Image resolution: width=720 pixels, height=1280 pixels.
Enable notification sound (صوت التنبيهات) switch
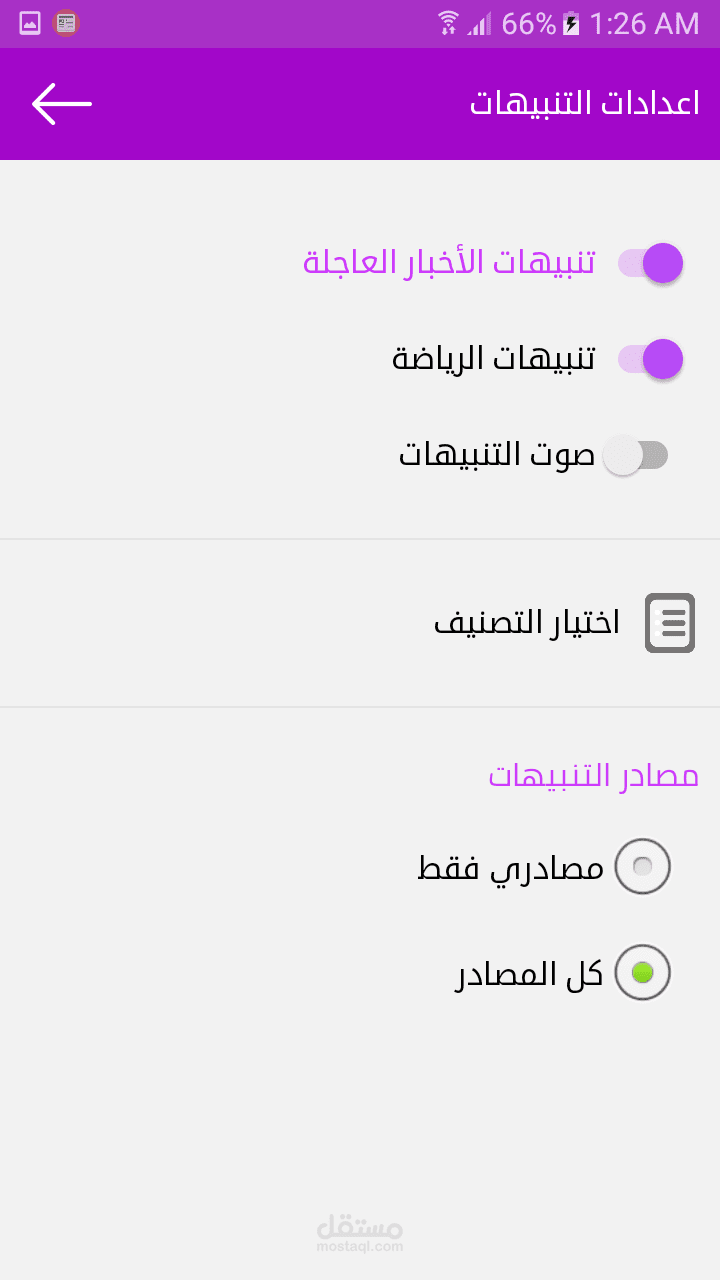pyautogui.click(x=636, y=455)
